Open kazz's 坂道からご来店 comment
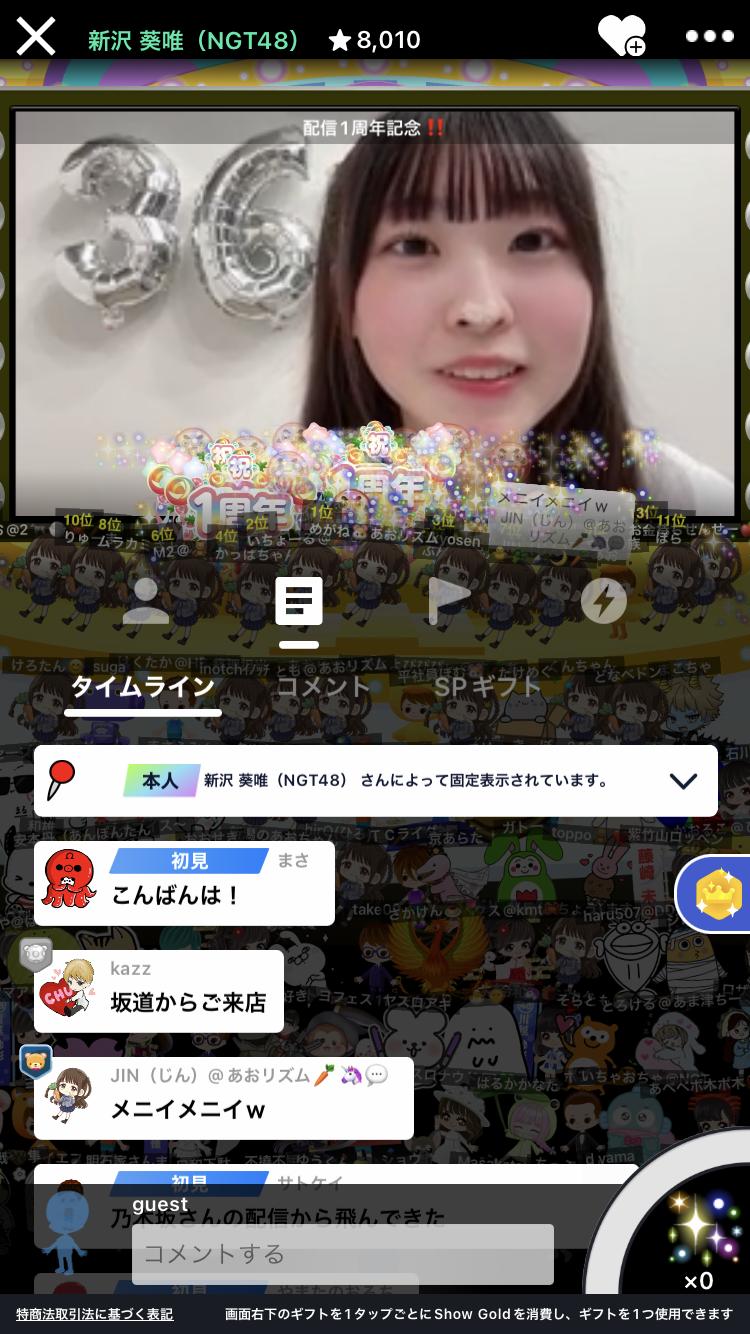 click(x=159, y=991)
